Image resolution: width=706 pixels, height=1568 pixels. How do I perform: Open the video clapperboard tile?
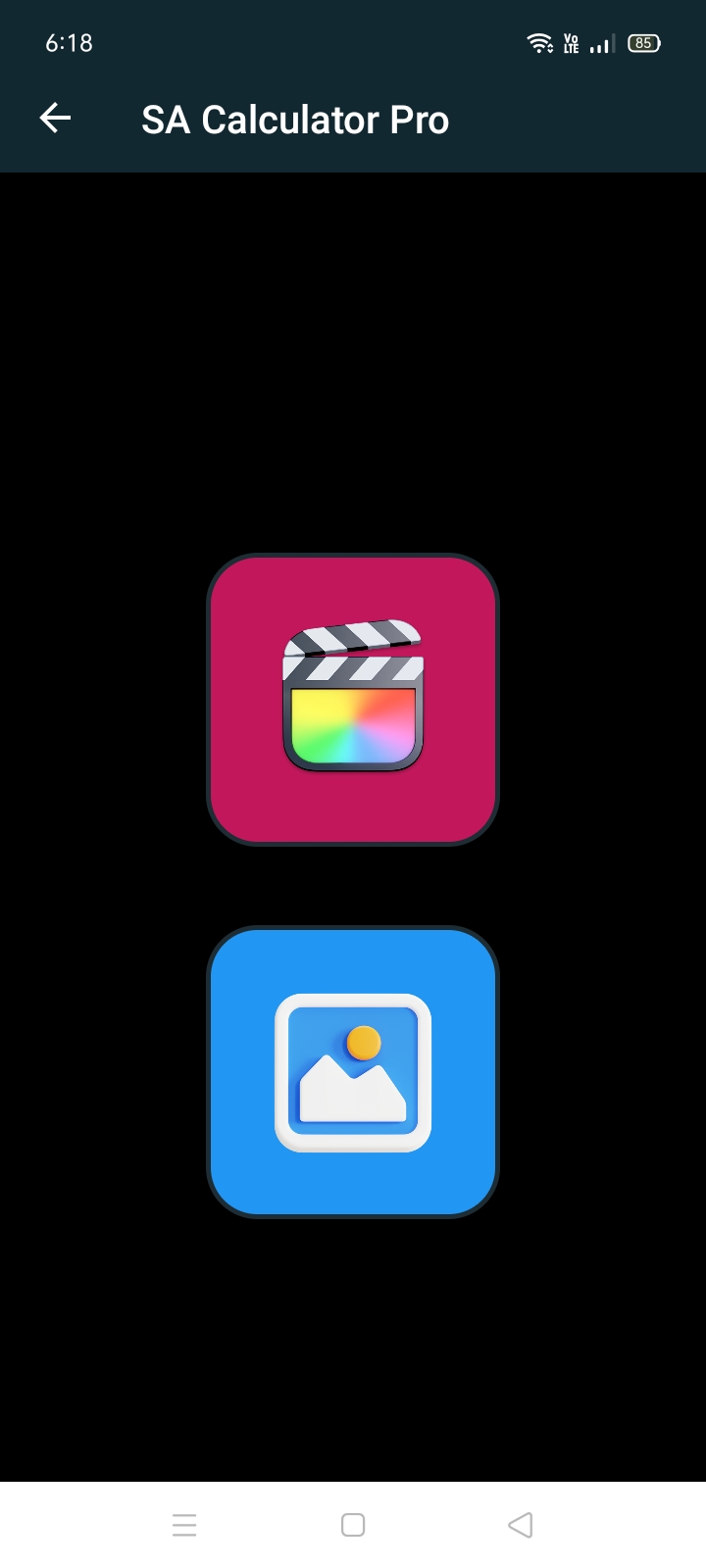[353, 699]
